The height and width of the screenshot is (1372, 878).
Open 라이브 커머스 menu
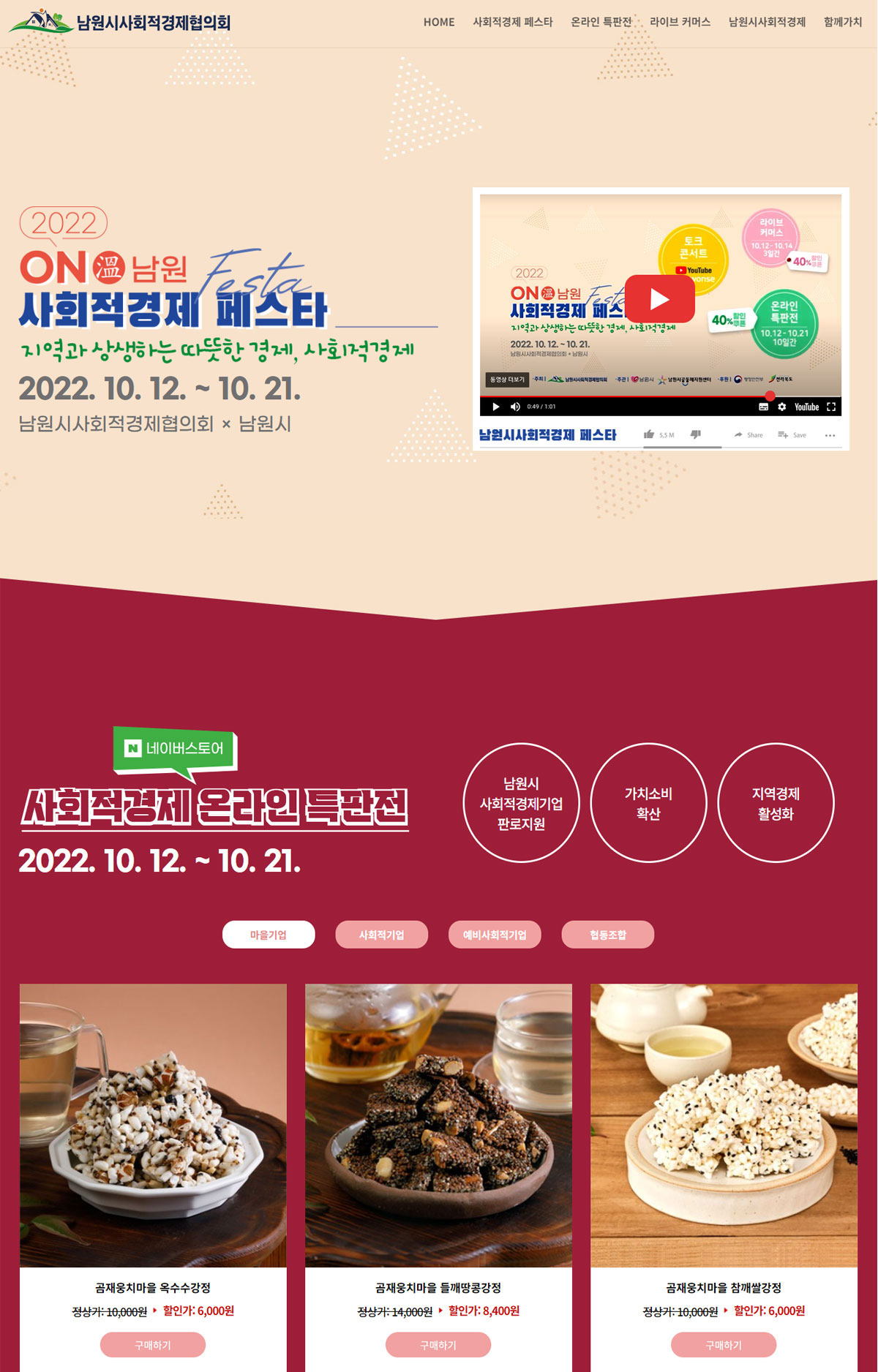point(680,22)
